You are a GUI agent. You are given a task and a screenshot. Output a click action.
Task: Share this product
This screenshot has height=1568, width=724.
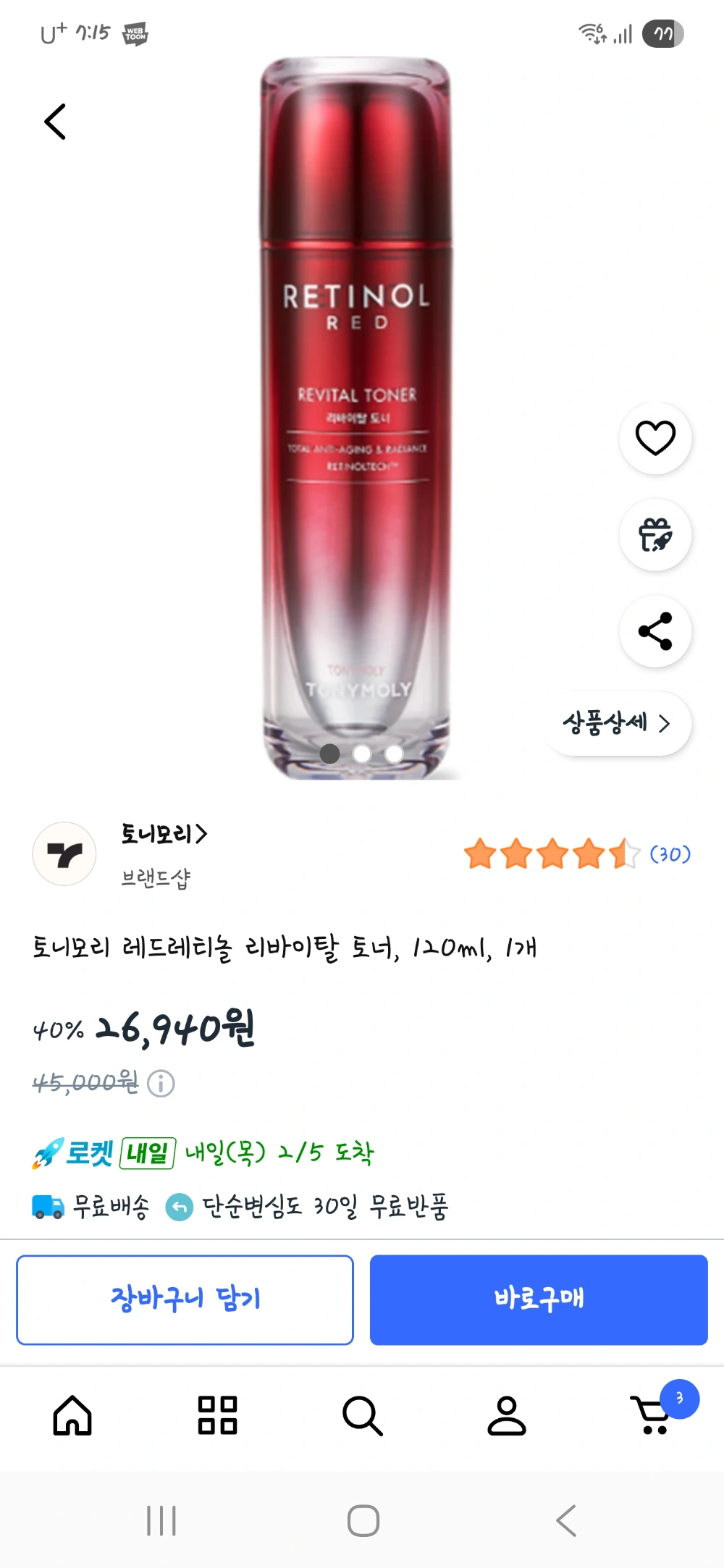click(x=655, y=631)
